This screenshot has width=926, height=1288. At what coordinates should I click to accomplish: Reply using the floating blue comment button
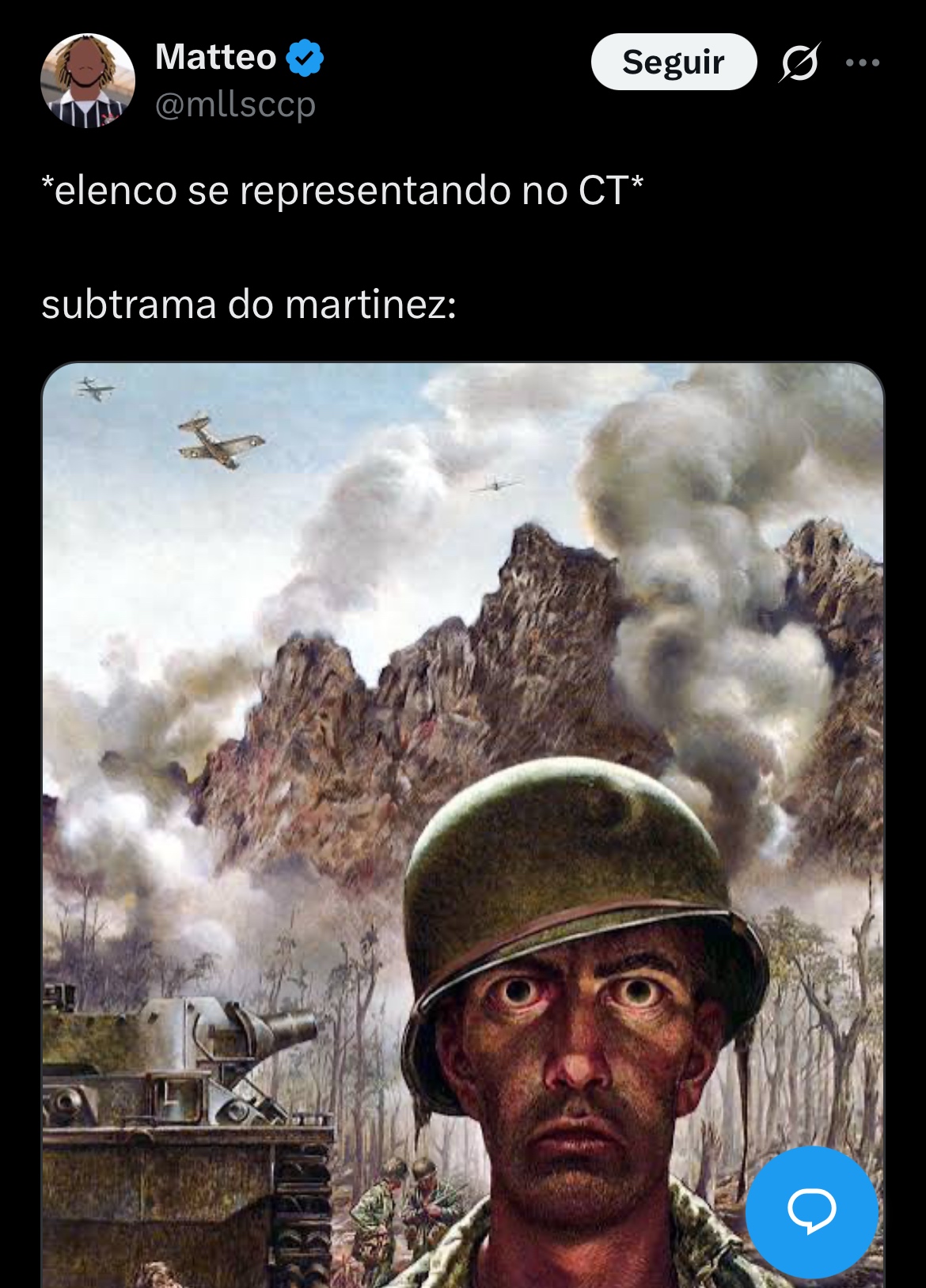(x=811, y=1210)
